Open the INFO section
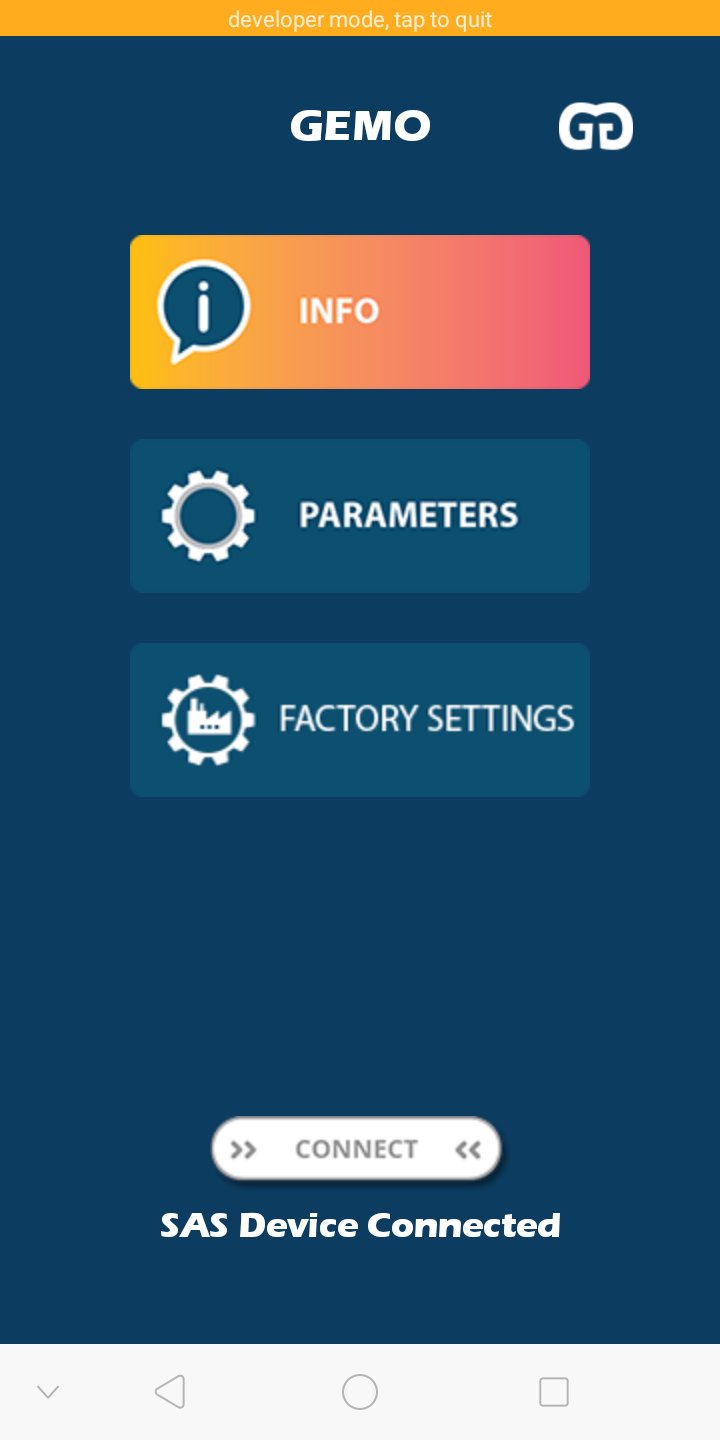 [360, 312]
